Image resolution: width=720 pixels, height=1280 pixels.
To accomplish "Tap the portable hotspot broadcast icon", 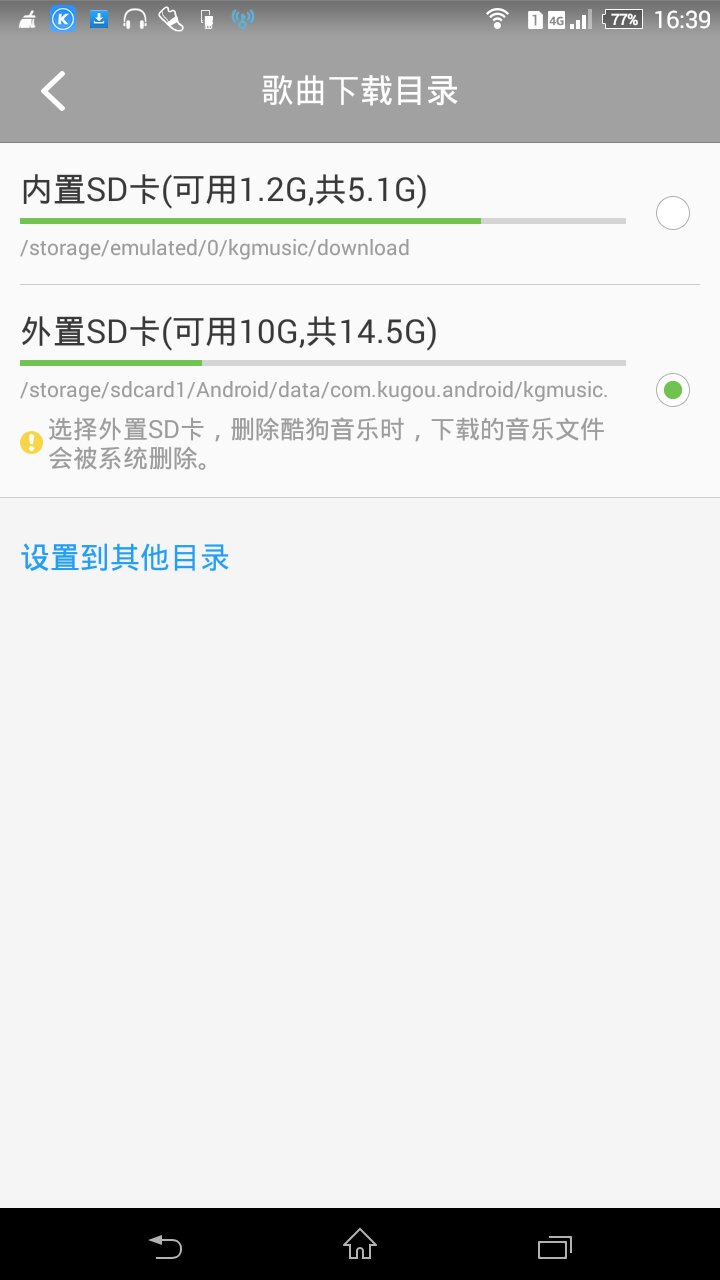I will 242,17.
